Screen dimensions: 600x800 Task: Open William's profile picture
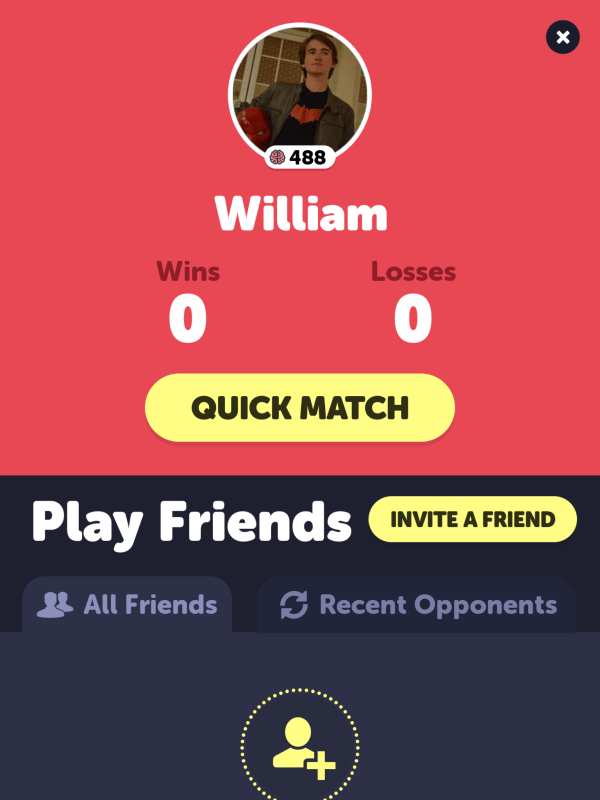click(300, 88)
